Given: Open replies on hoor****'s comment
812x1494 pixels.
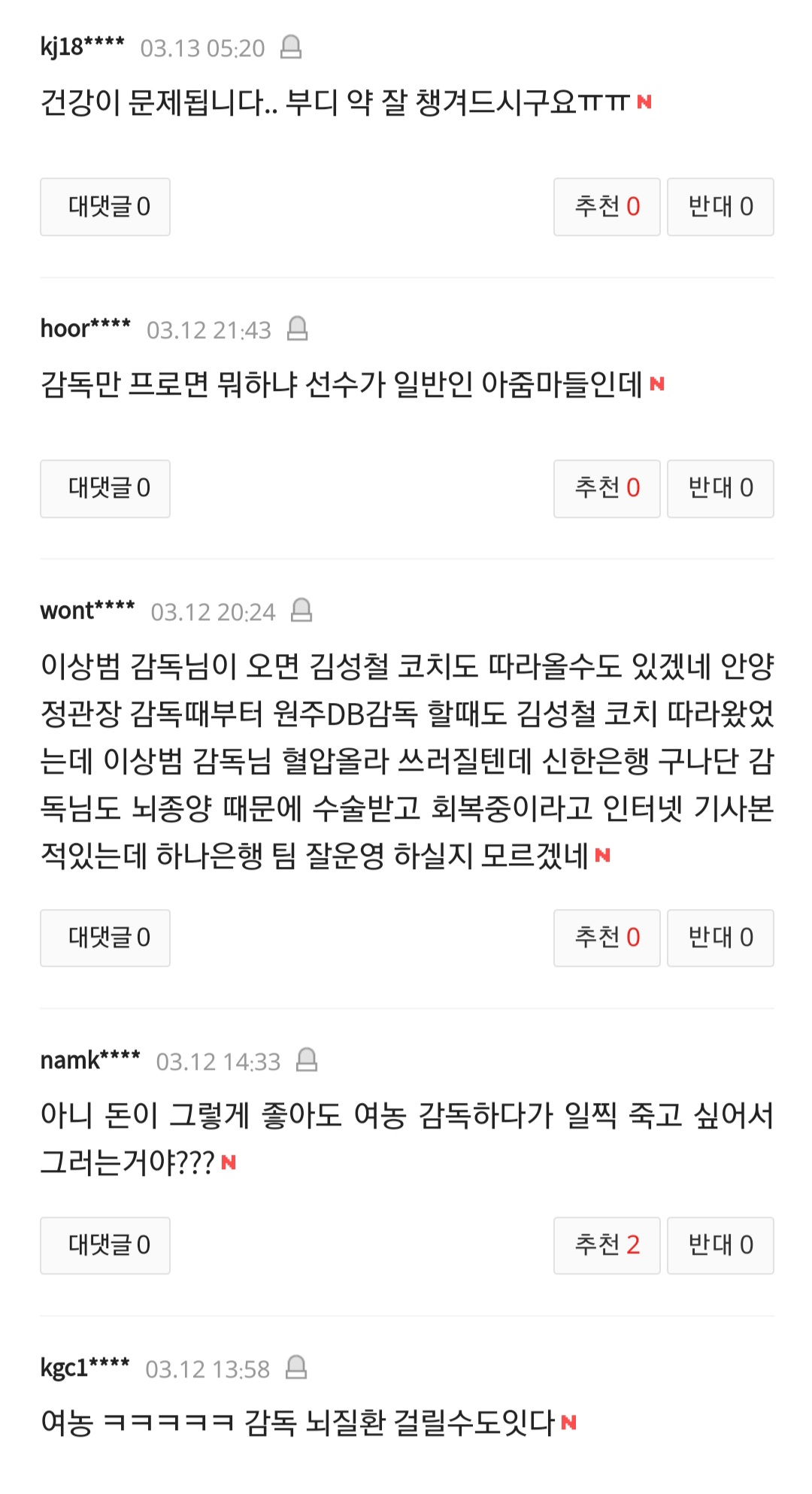Looking at the screenshot, I should tap(105, 488).
